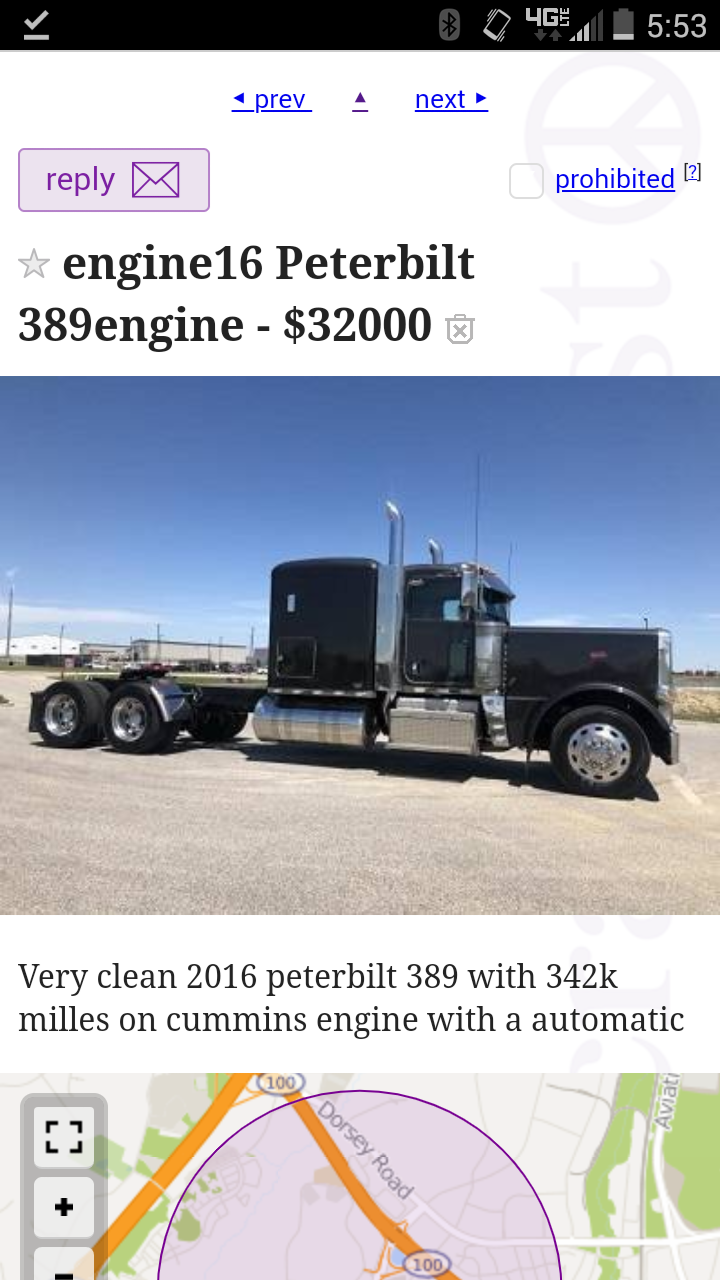
Task: Zoom in on the map
Action: 64,1207
